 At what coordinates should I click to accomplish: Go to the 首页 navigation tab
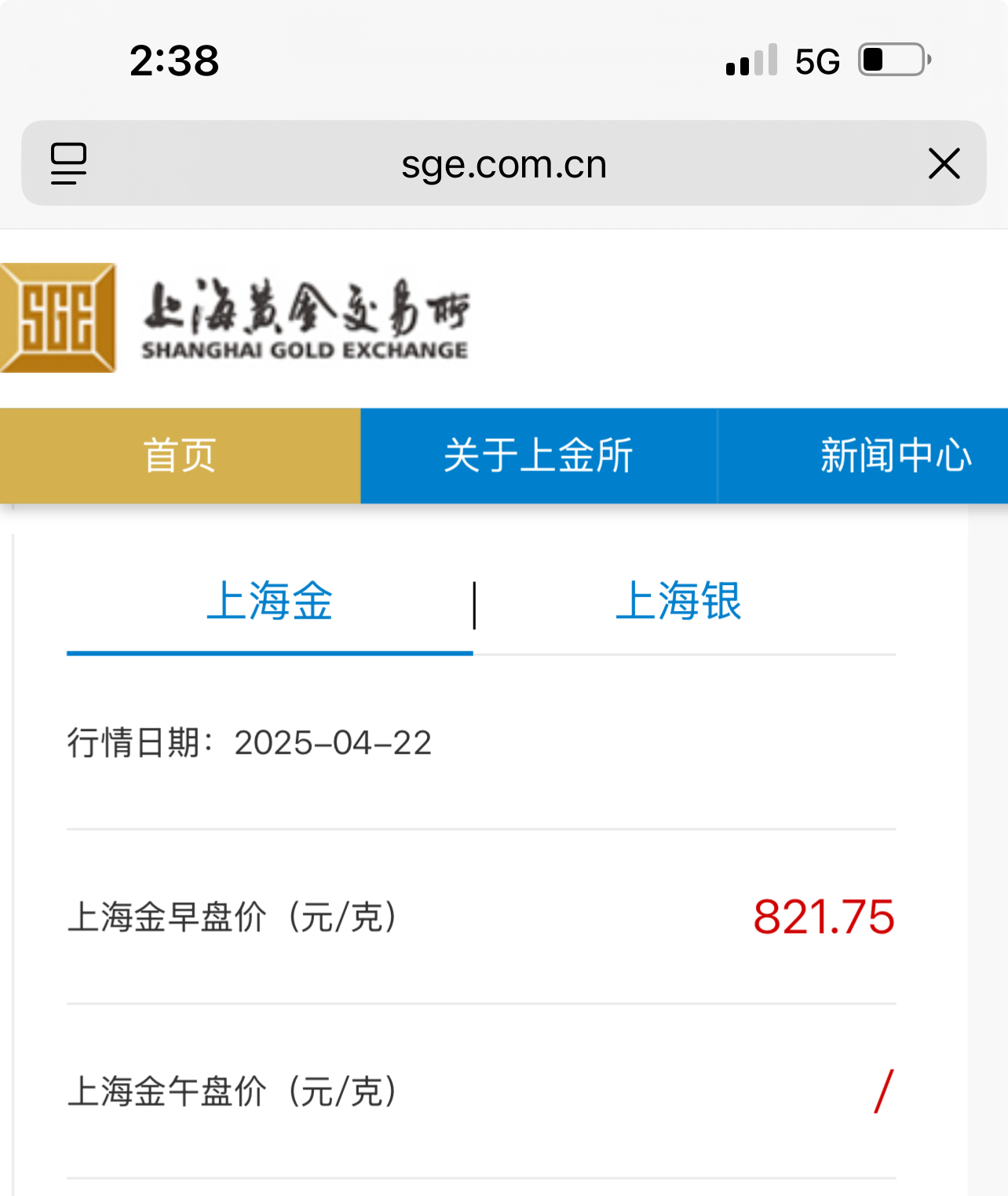coord(180,455)
